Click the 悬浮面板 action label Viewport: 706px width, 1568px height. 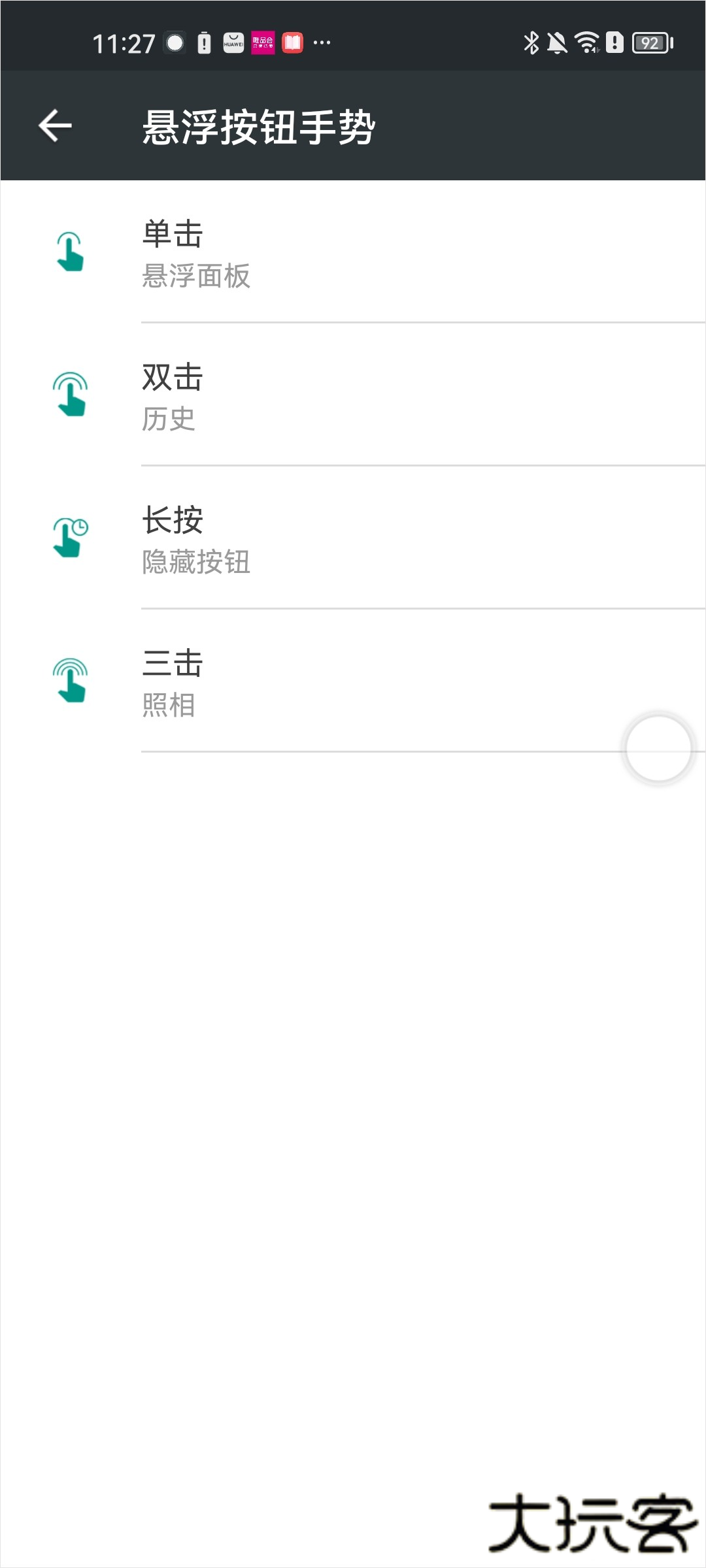tap(196, 278)
